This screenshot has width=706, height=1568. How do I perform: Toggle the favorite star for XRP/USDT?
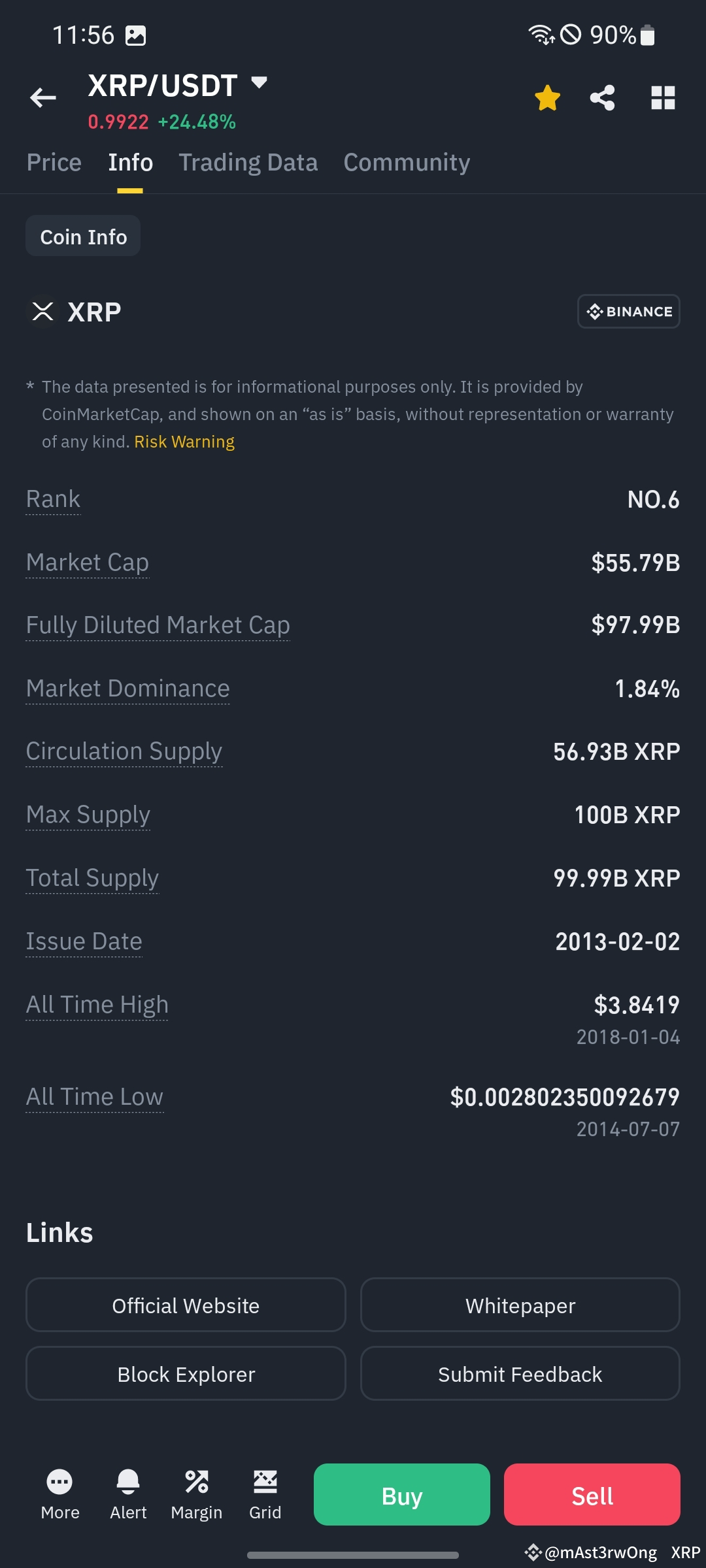548,98
